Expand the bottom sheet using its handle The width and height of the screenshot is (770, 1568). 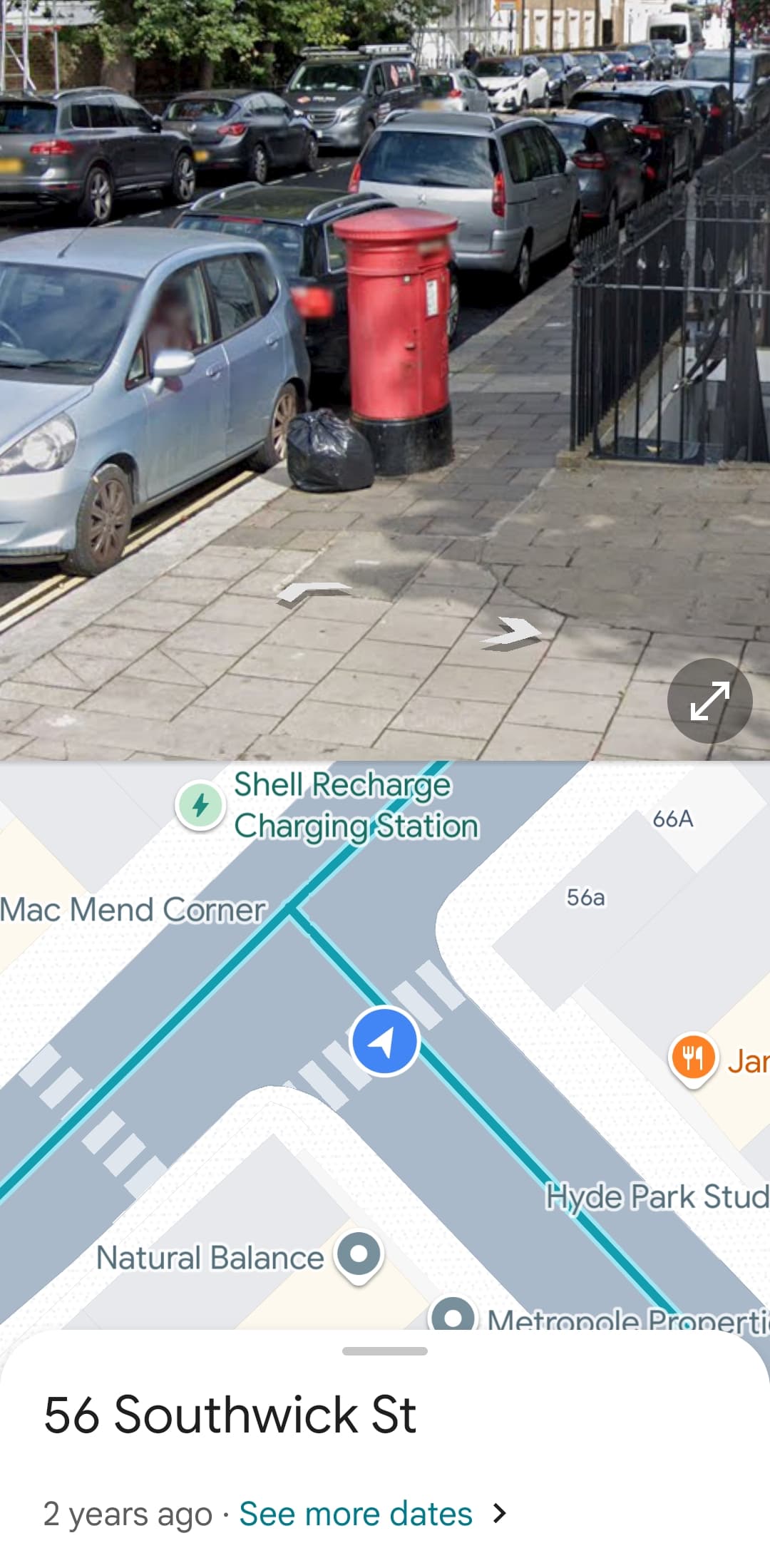click(385, 1351)
